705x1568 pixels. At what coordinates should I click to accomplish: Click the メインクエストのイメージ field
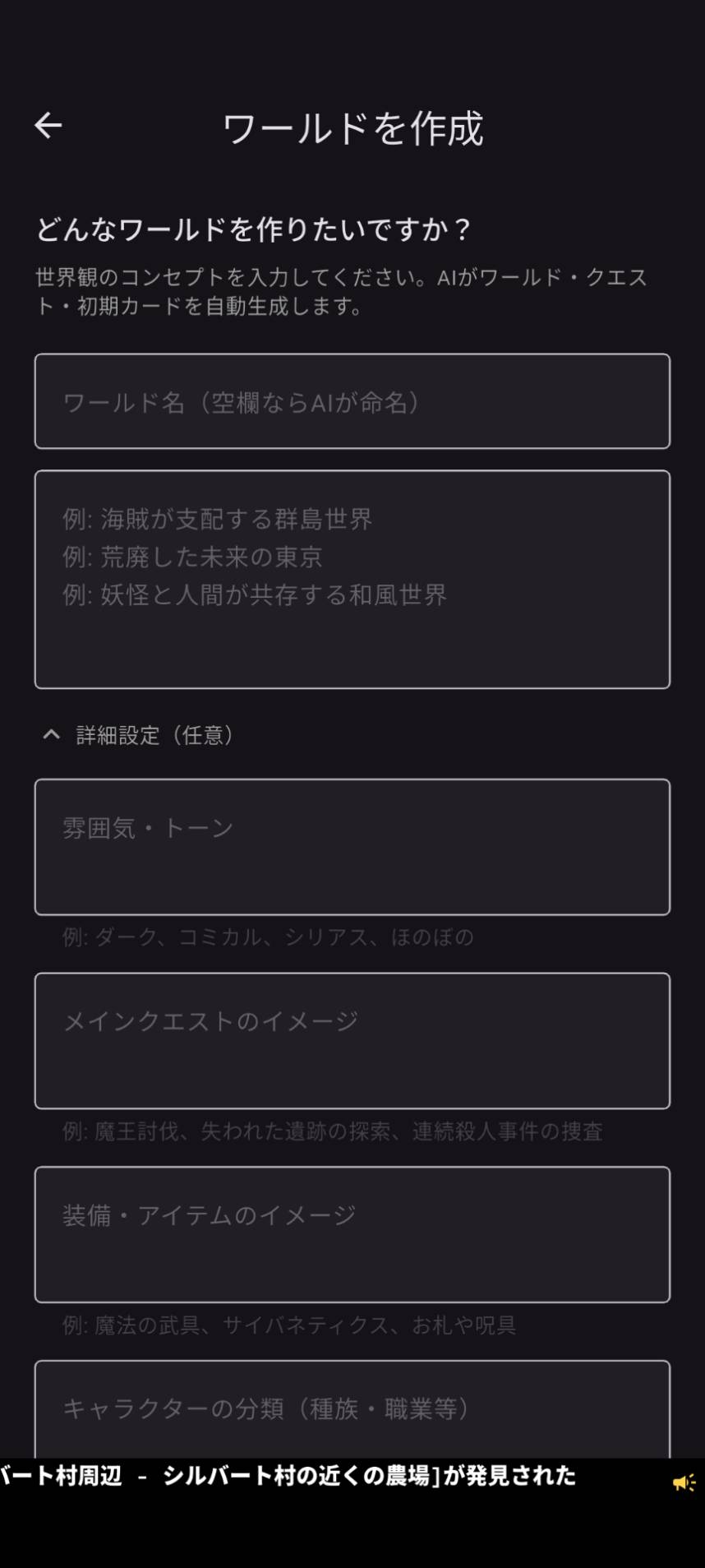pyautogui.click(x=352, y=1040)
